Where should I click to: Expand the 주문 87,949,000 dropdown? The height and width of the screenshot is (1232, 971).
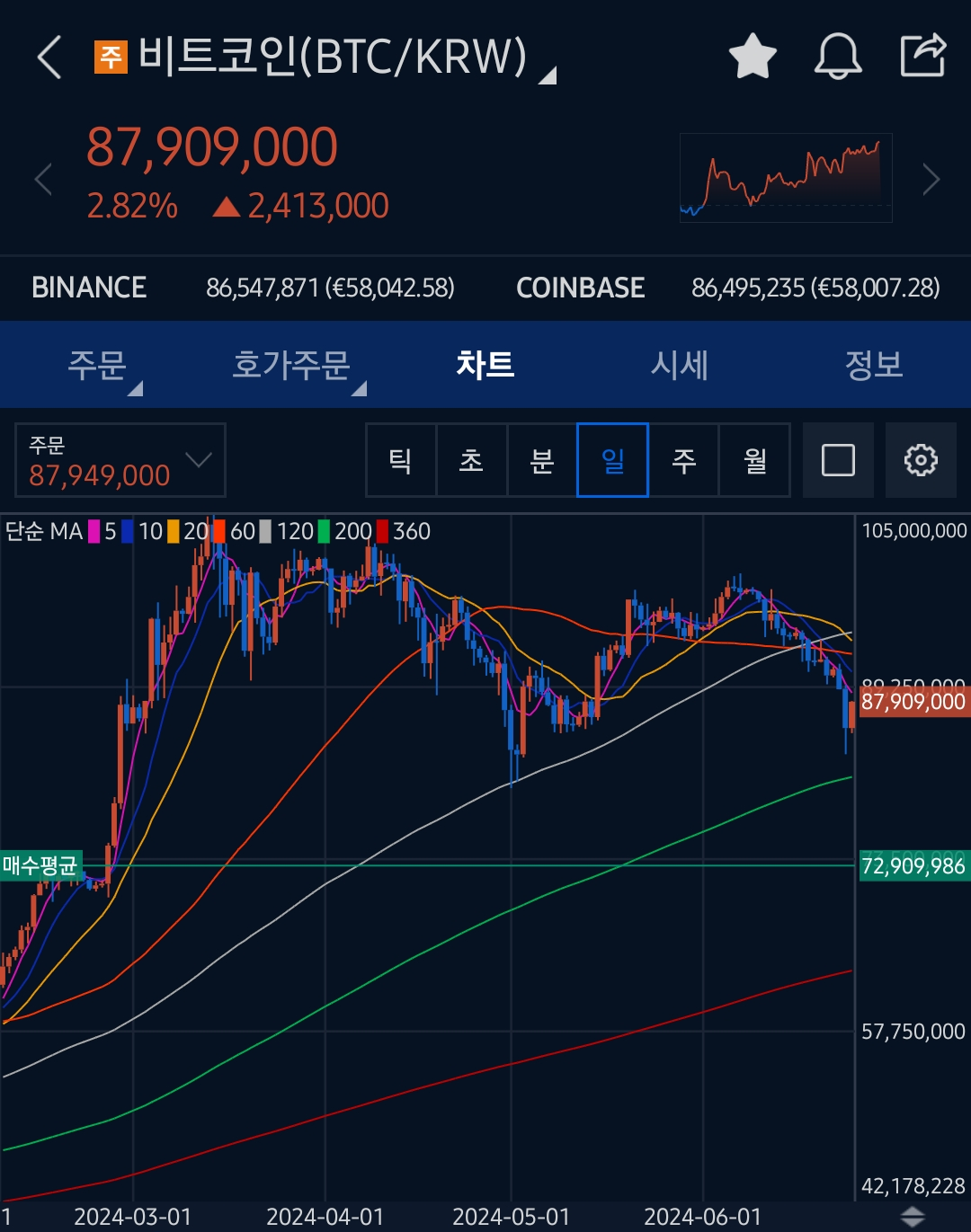click(x=120, y=461)
